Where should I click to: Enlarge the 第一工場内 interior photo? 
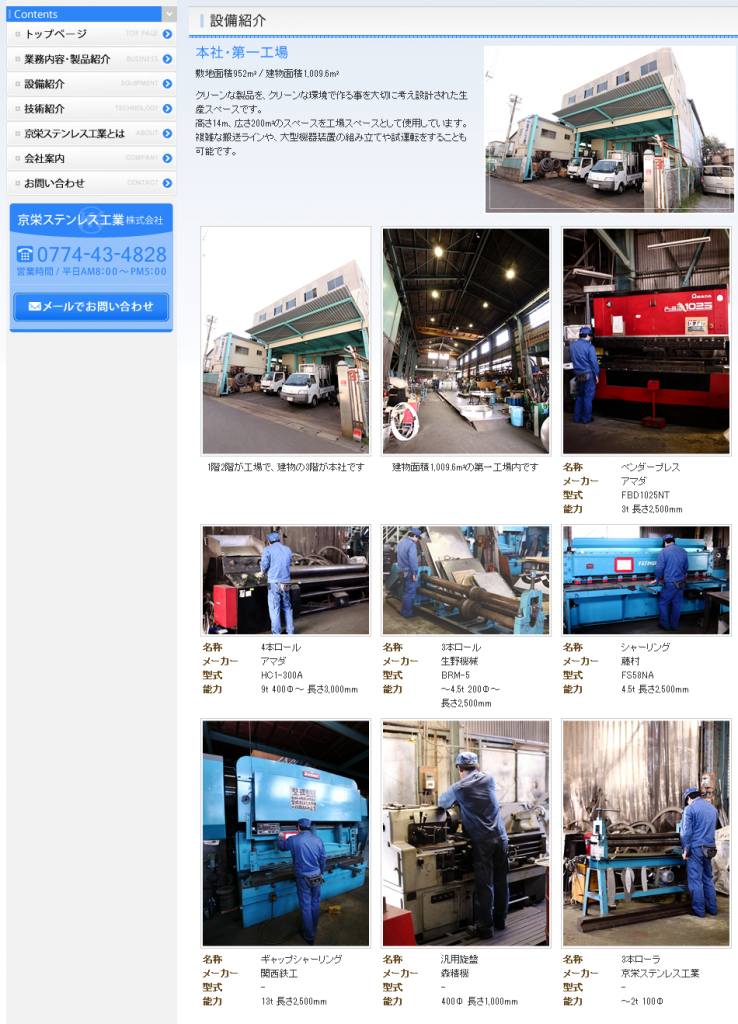(x=465, y=341)
